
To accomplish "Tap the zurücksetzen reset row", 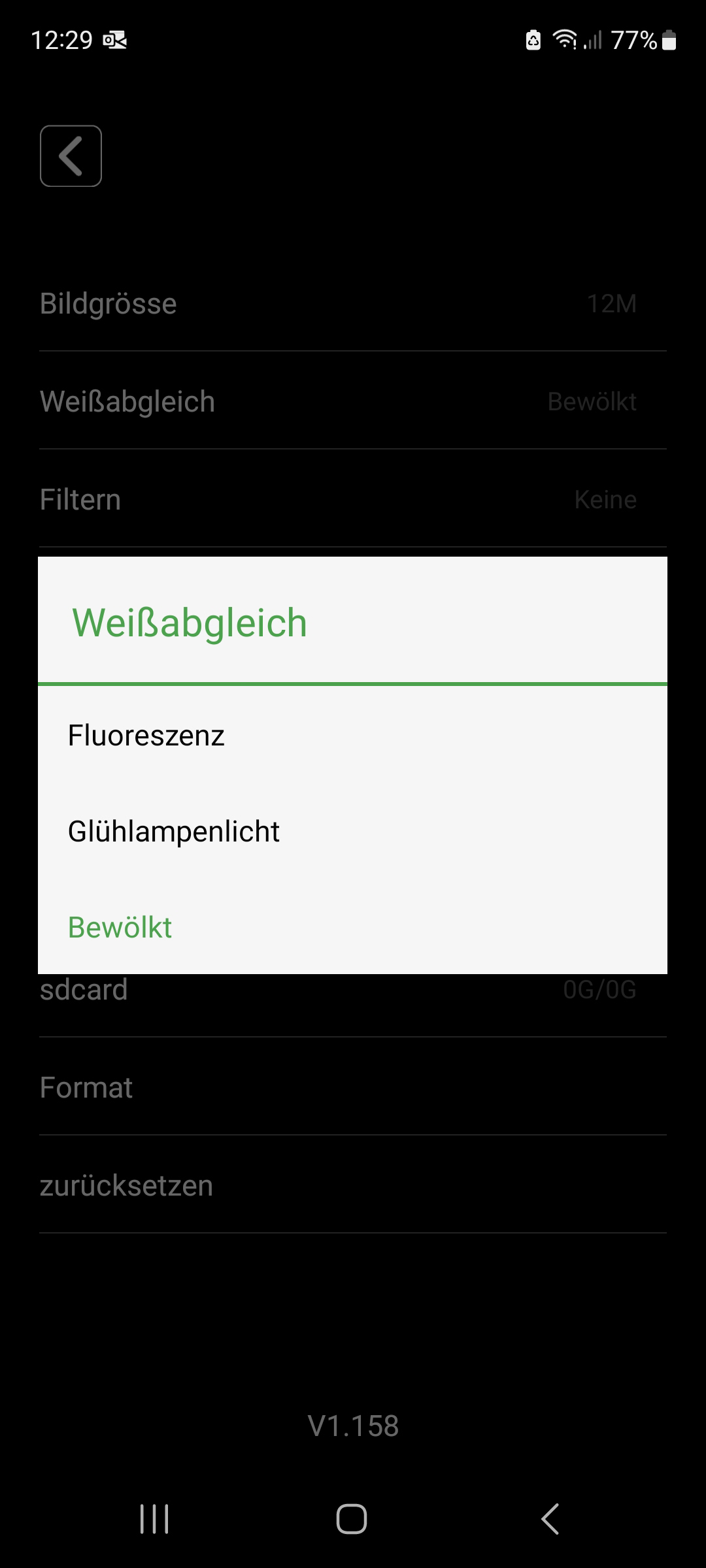I will pos(353,1186).
